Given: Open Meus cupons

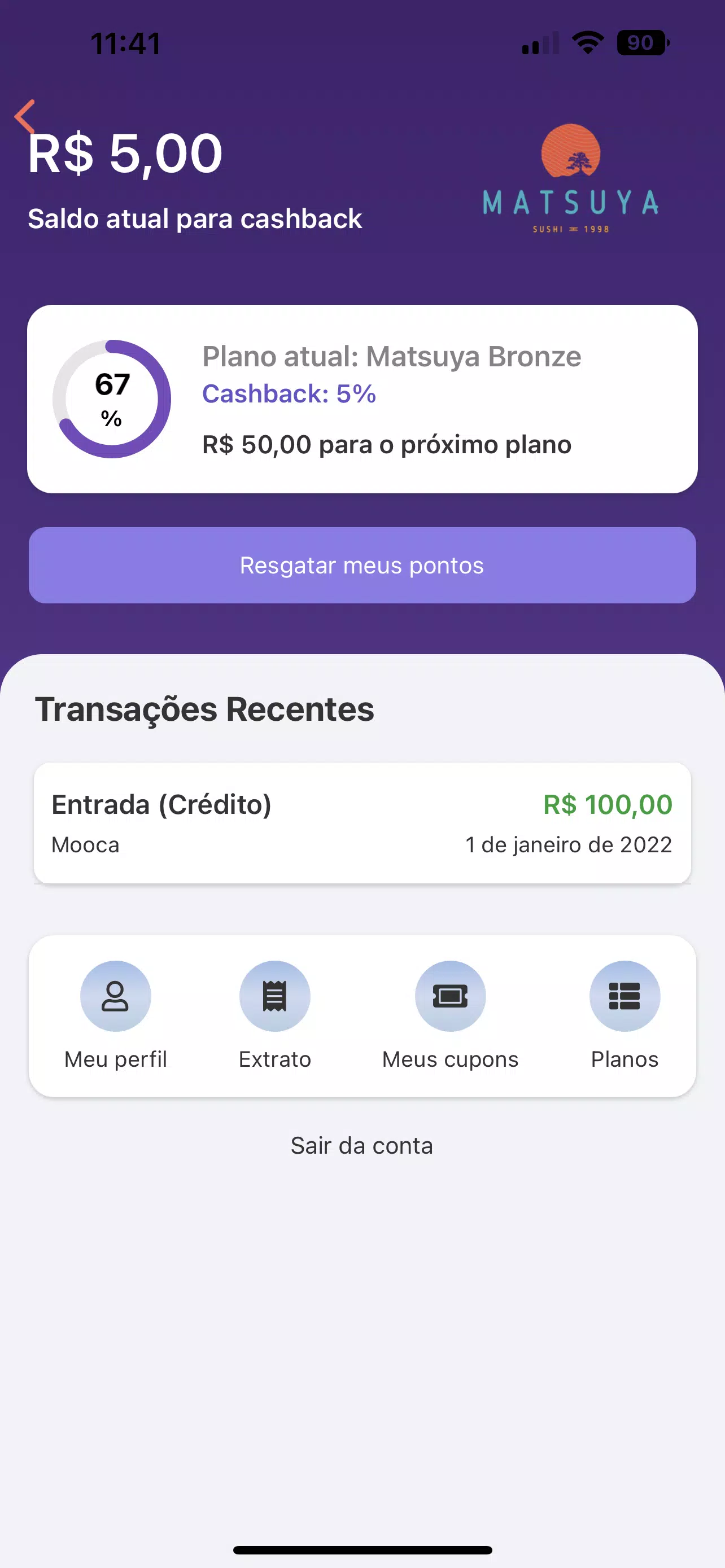Looking at the screenshot, I should [450, 1015].
